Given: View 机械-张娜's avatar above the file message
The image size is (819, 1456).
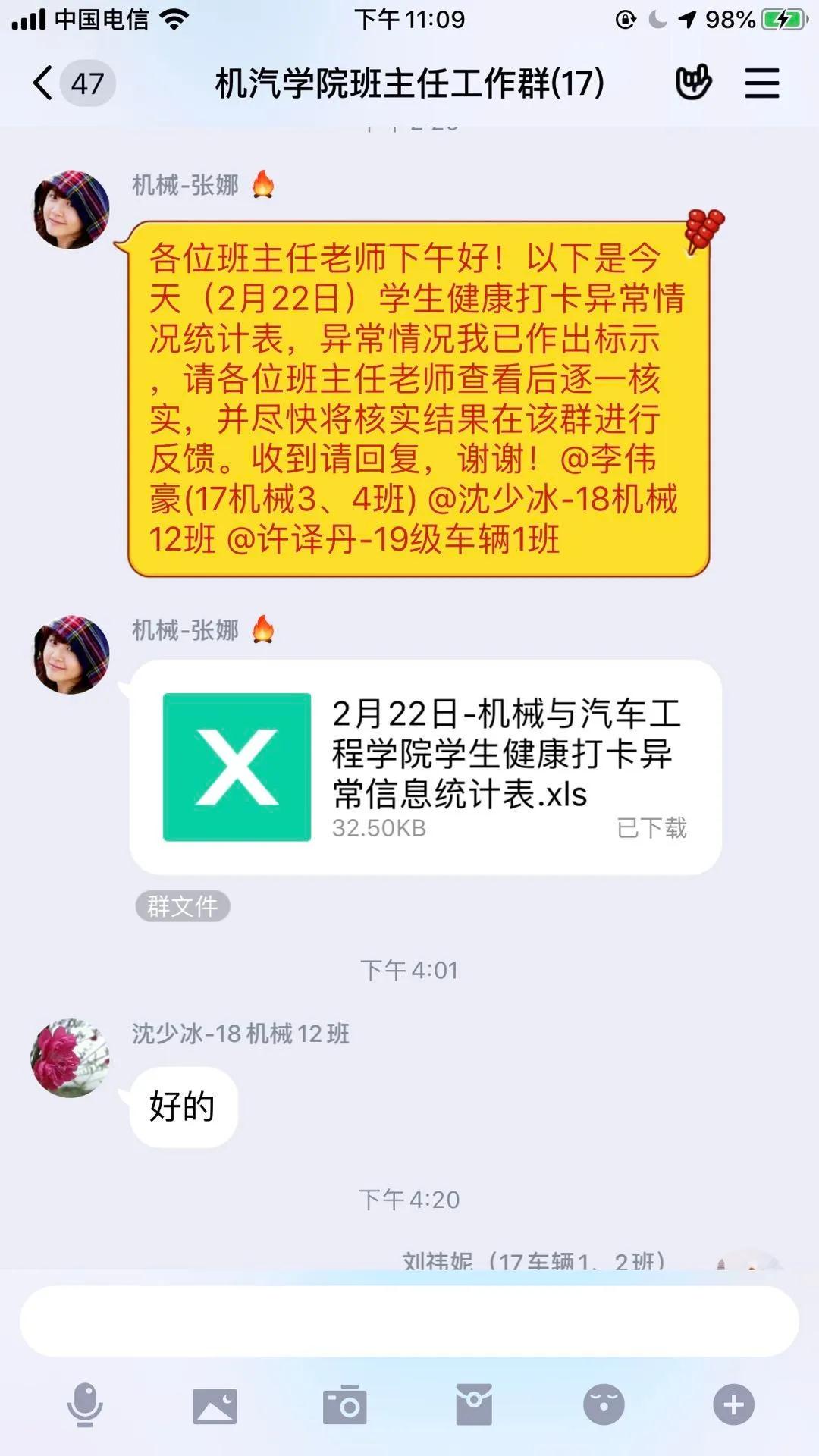Looking at the screenshot, I should 71,654.
